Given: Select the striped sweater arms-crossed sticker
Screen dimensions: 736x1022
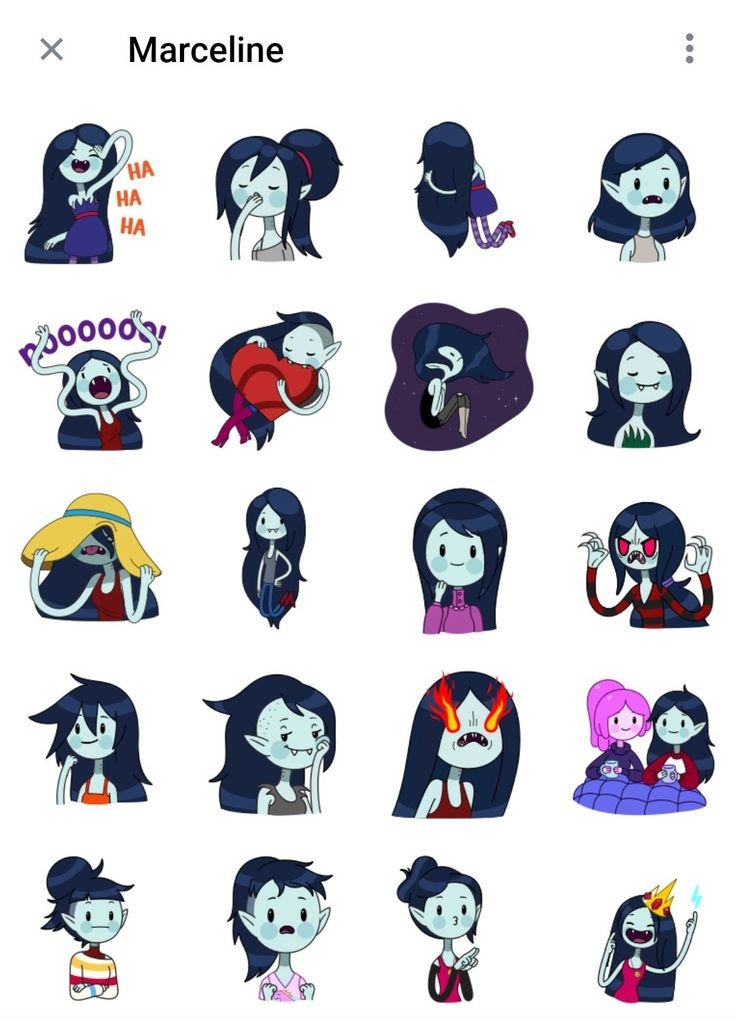Looking at the screenshot, I should 88,928.
